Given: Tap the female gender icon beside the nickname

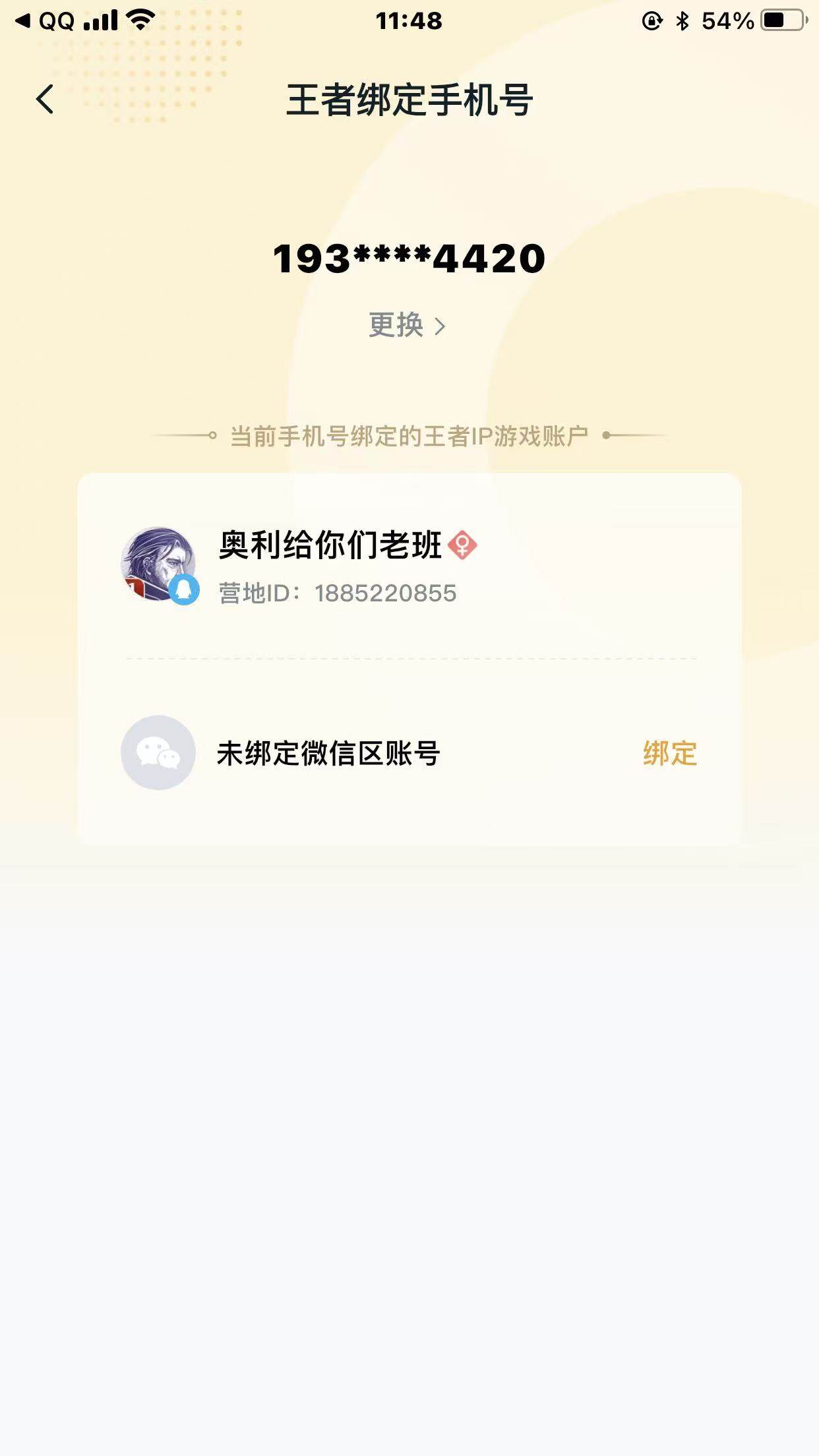Looking at the screenshot, I should pos(464,545).
